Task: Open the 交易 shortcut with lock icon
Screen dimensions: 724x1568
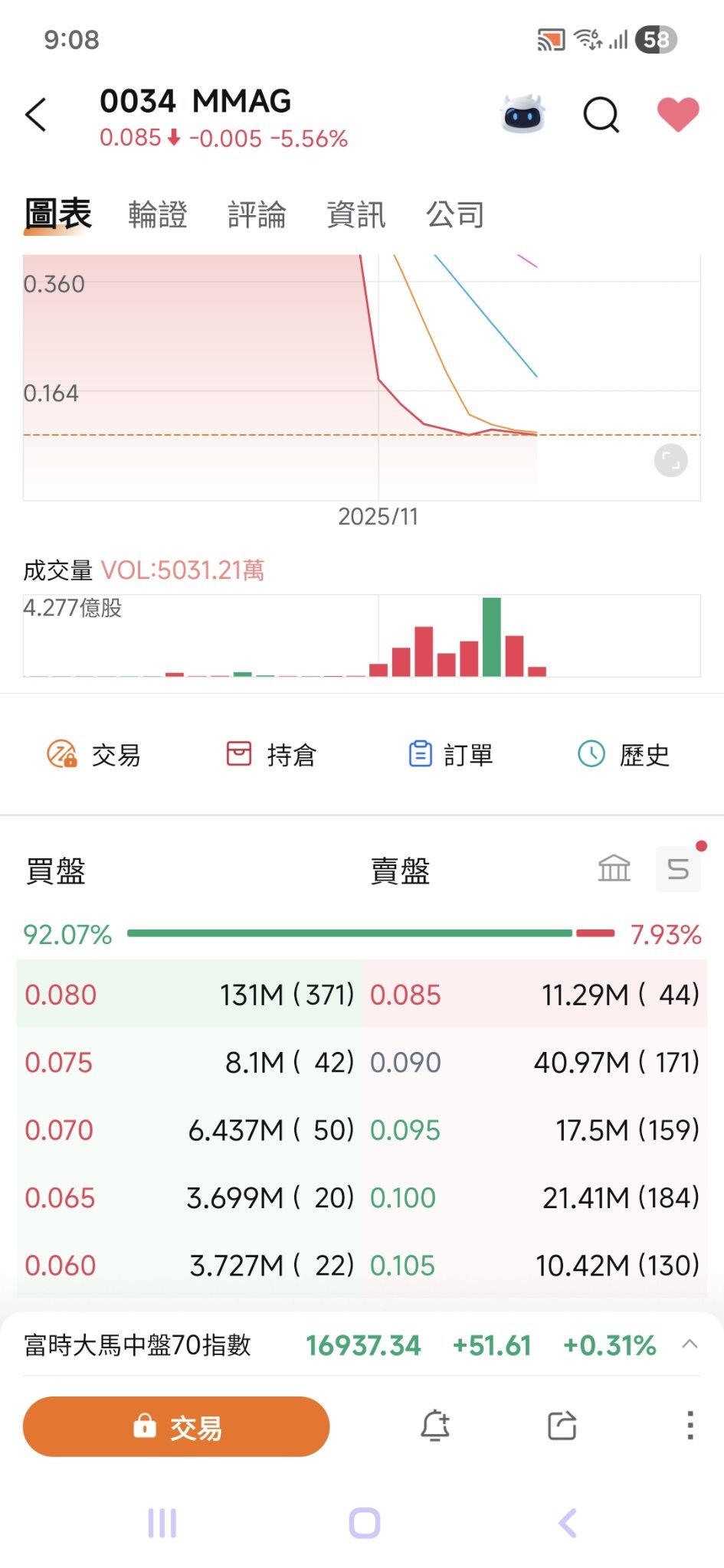Action: pyautogui.click(x=93, y=755)
